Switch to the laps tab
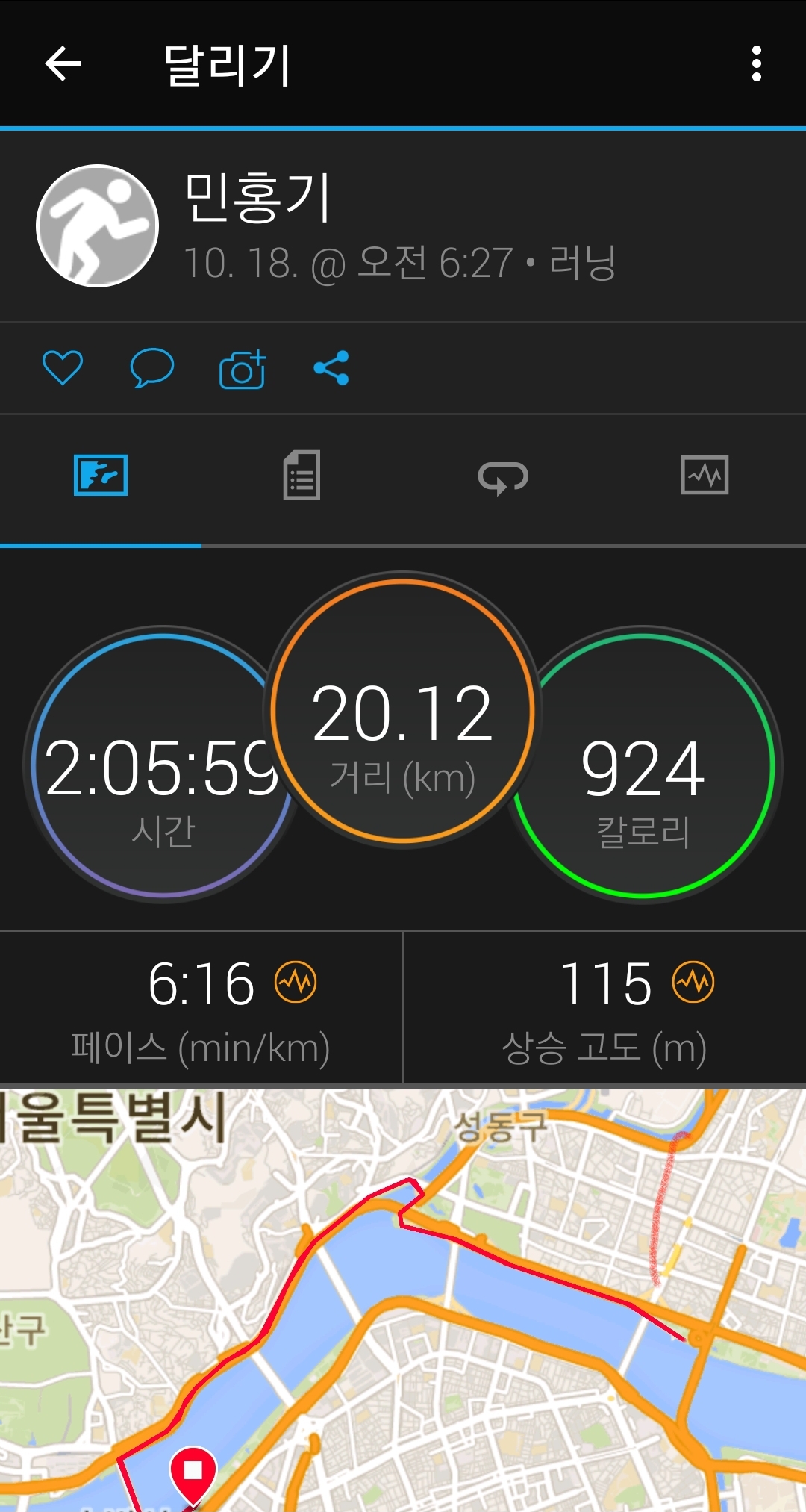806x1512 pixels. pos(503,477)
